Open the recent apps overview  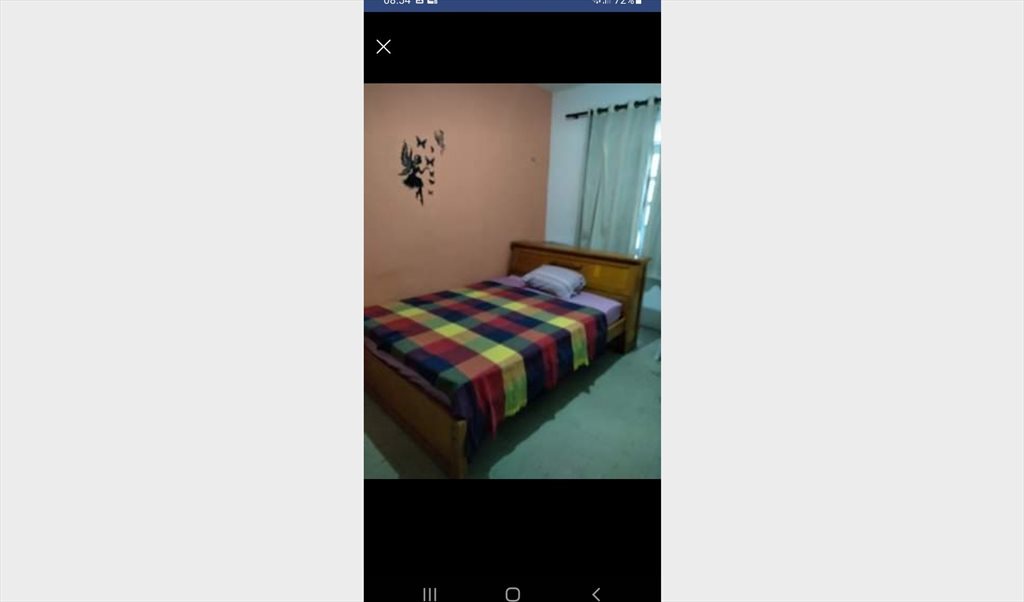(430, 594)
